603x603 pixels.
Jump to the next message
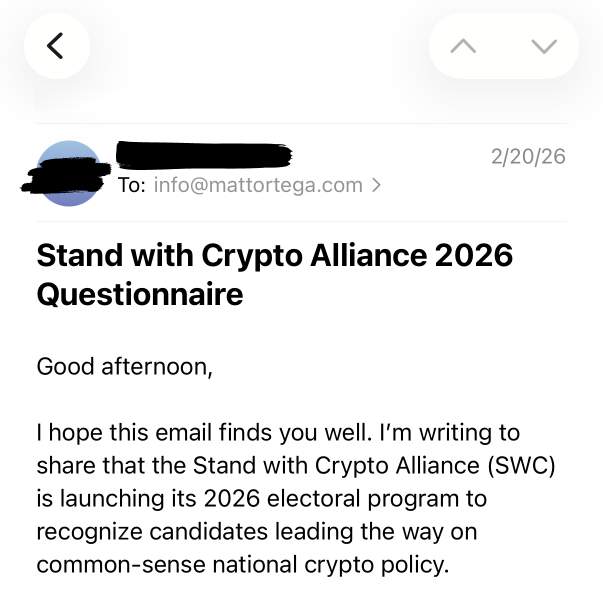[x=543, y=46]
